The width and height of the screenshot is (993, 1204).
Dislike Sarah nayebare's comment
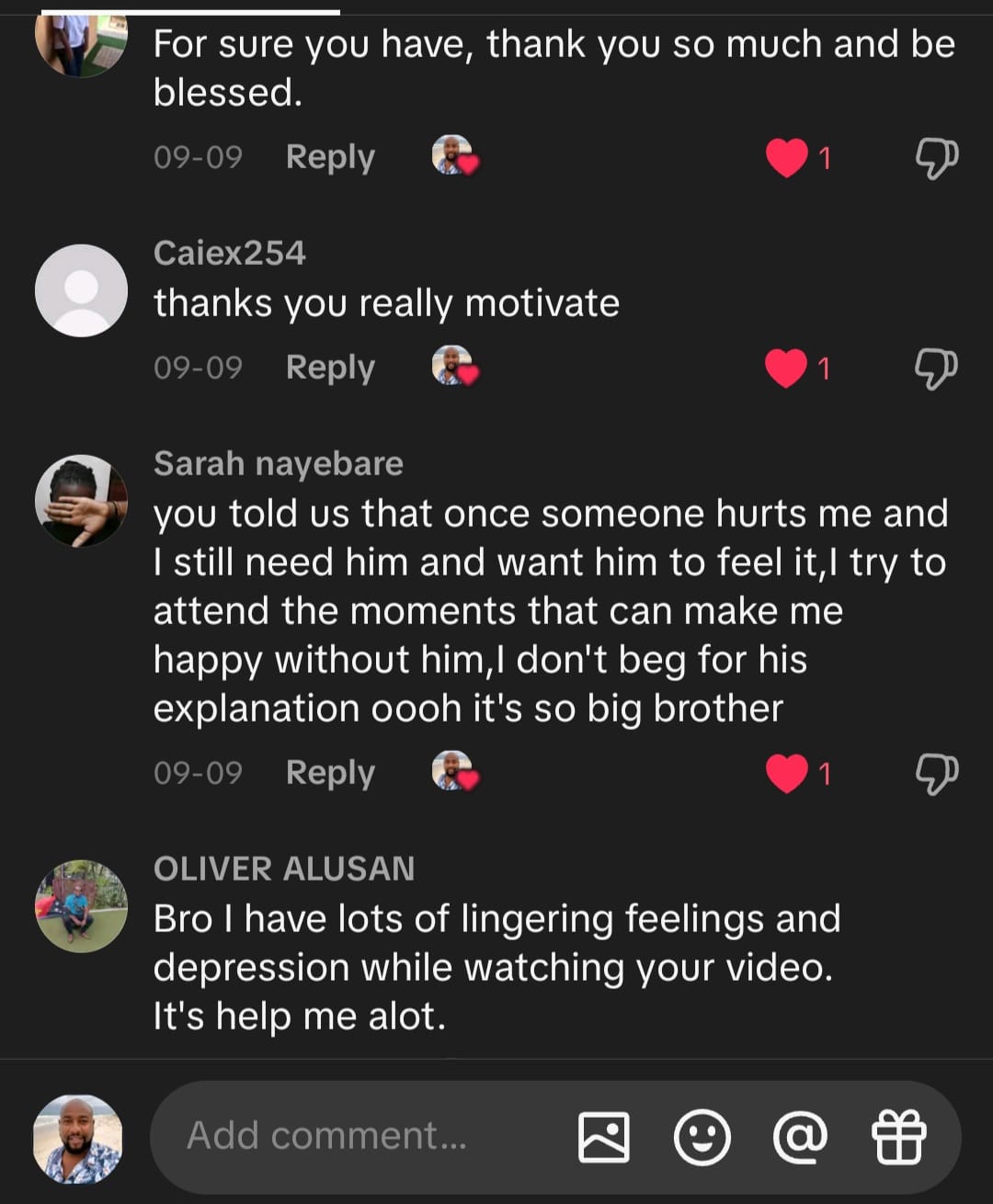936,774
